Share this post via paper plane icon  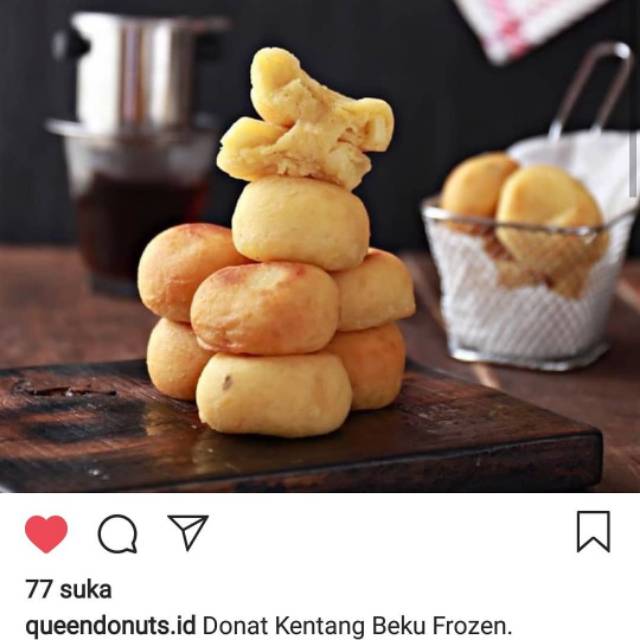coord(187,532)
